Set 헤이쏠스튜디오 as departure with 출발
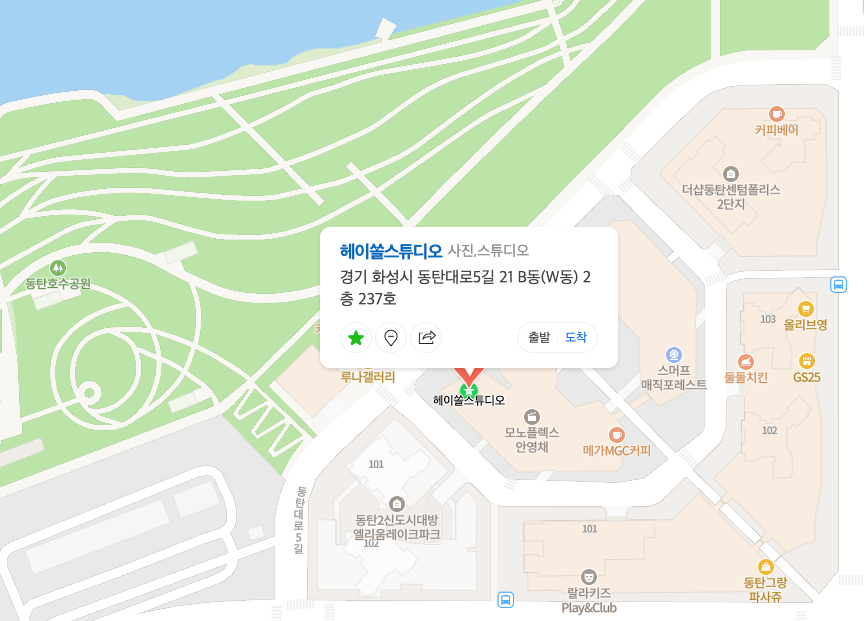Image resolution: width=864 pixels, height=621 pixels. [x=539, y=337]
